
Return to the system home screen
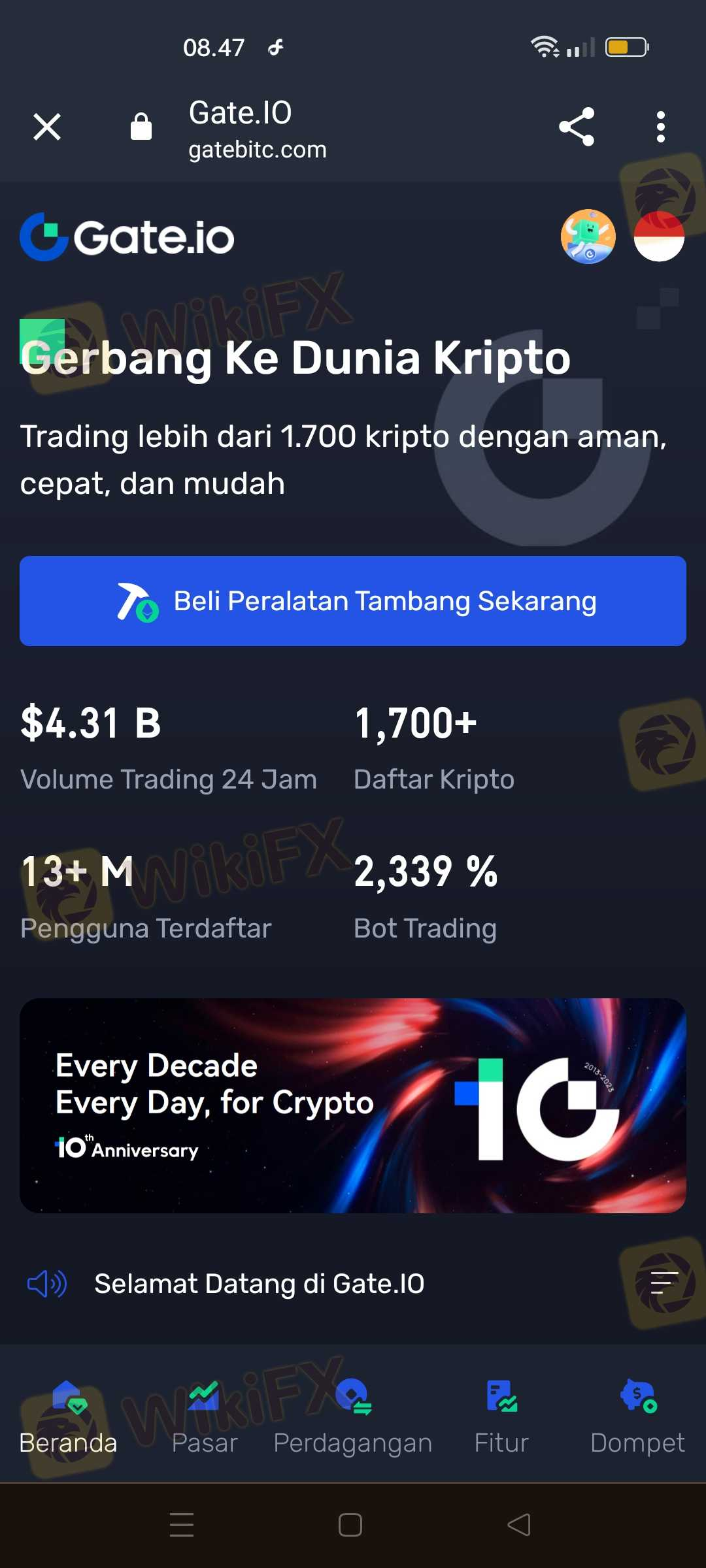[x=350, y=1525]
